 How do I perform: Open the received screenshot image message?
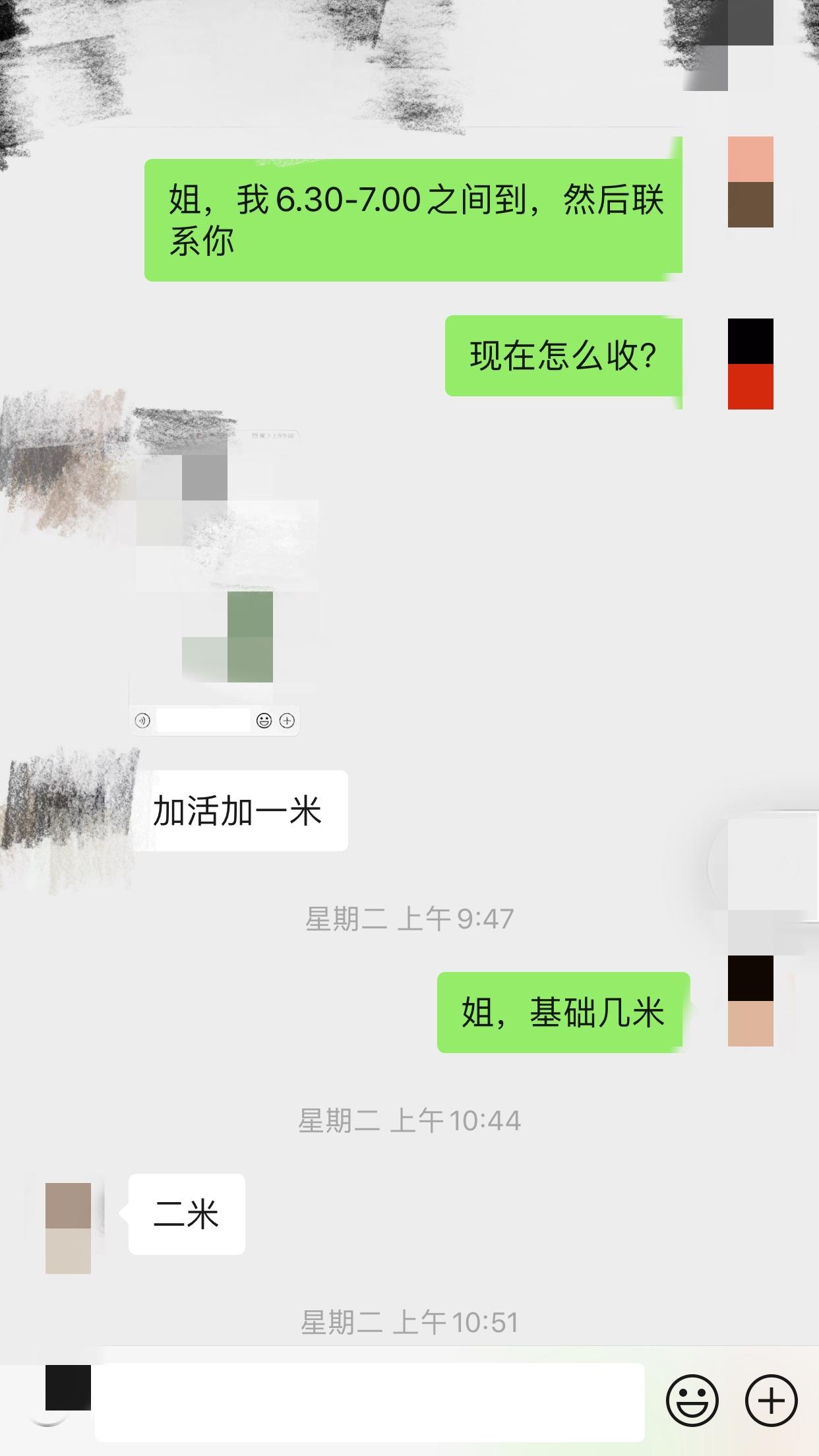tap(215, 580)
